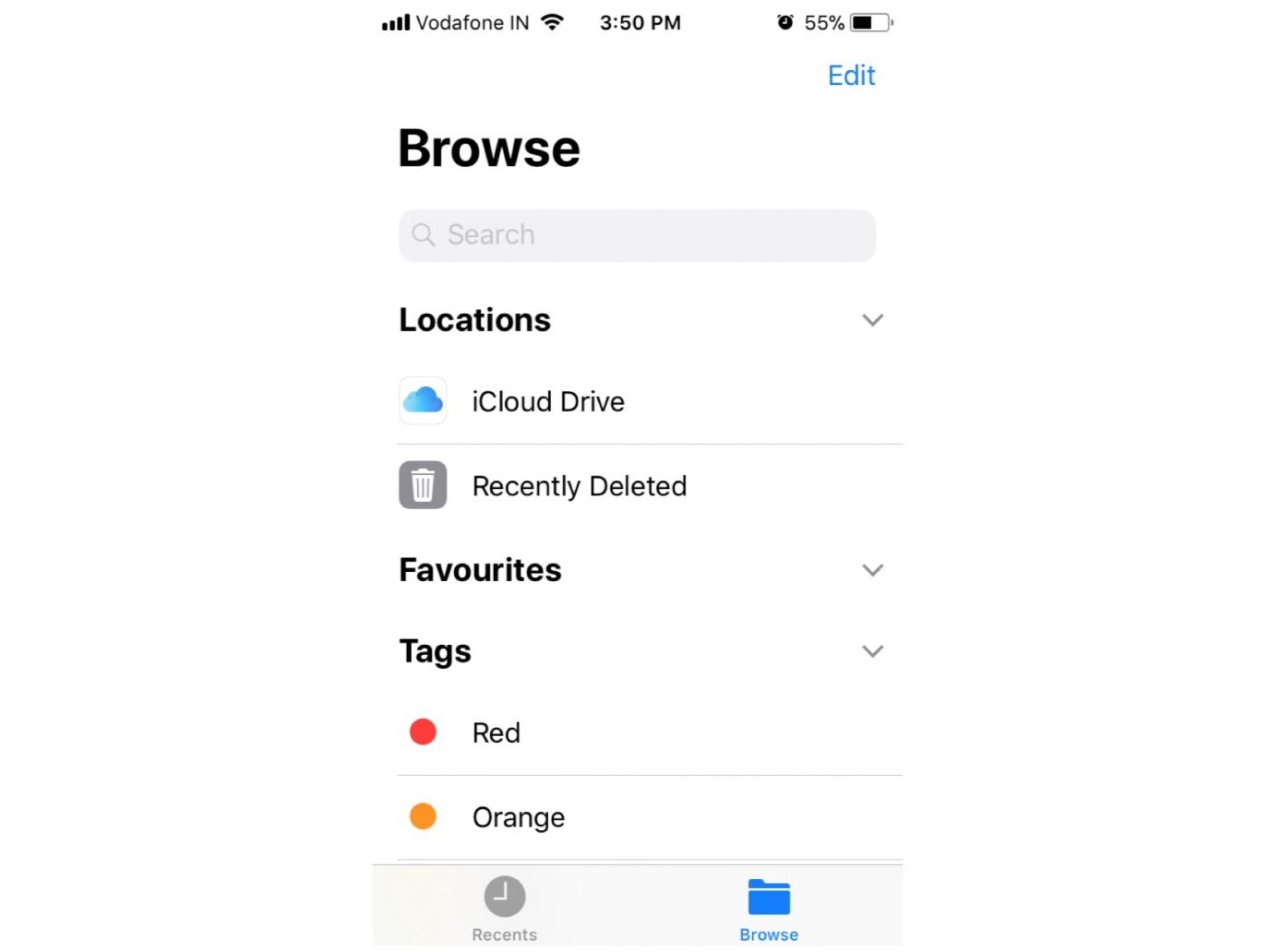1270x952 pixels.
Task: Select the Orange tag
Action: pos(518,817)
